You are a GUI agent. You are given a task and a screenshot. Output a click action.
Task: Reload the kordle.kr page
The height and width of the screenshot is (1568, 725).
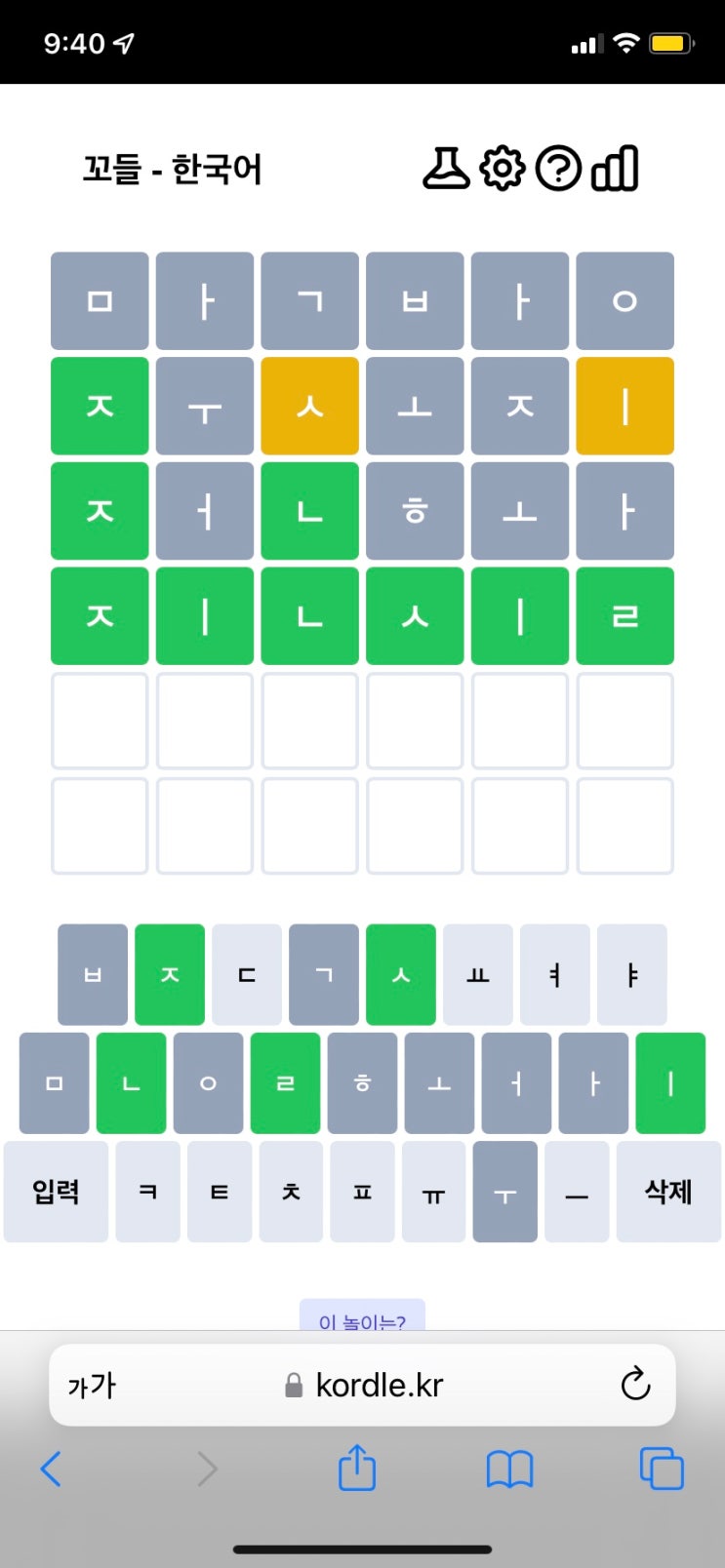pos(635,1384)
